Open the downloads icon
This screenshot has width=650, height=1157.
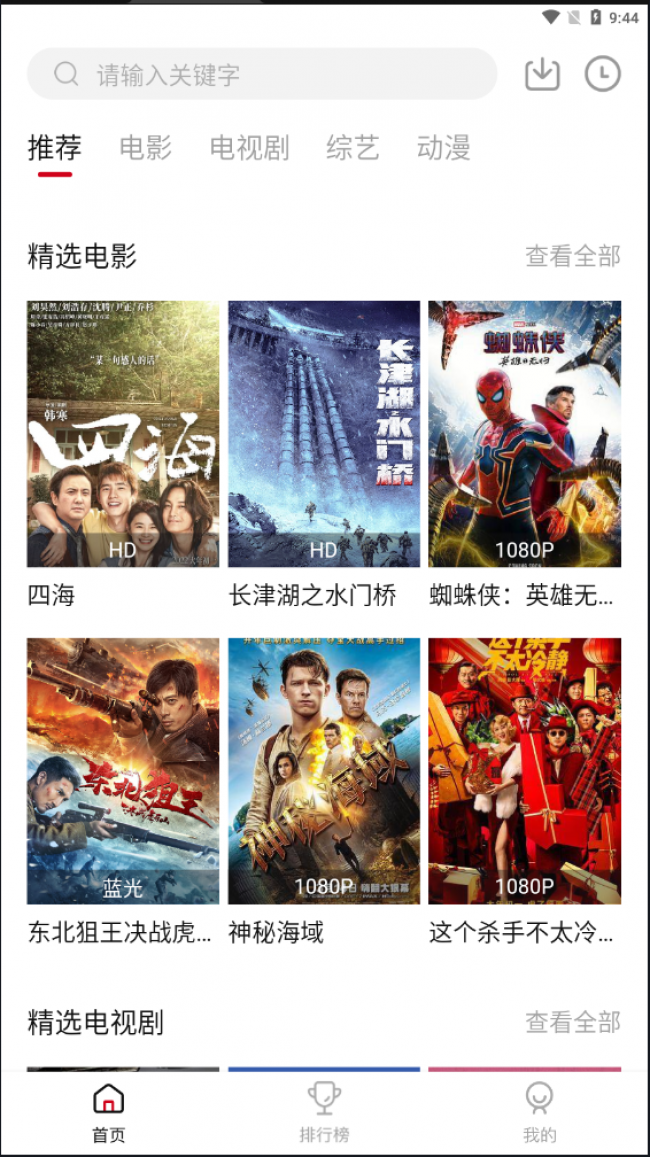(x=542, y=74)
